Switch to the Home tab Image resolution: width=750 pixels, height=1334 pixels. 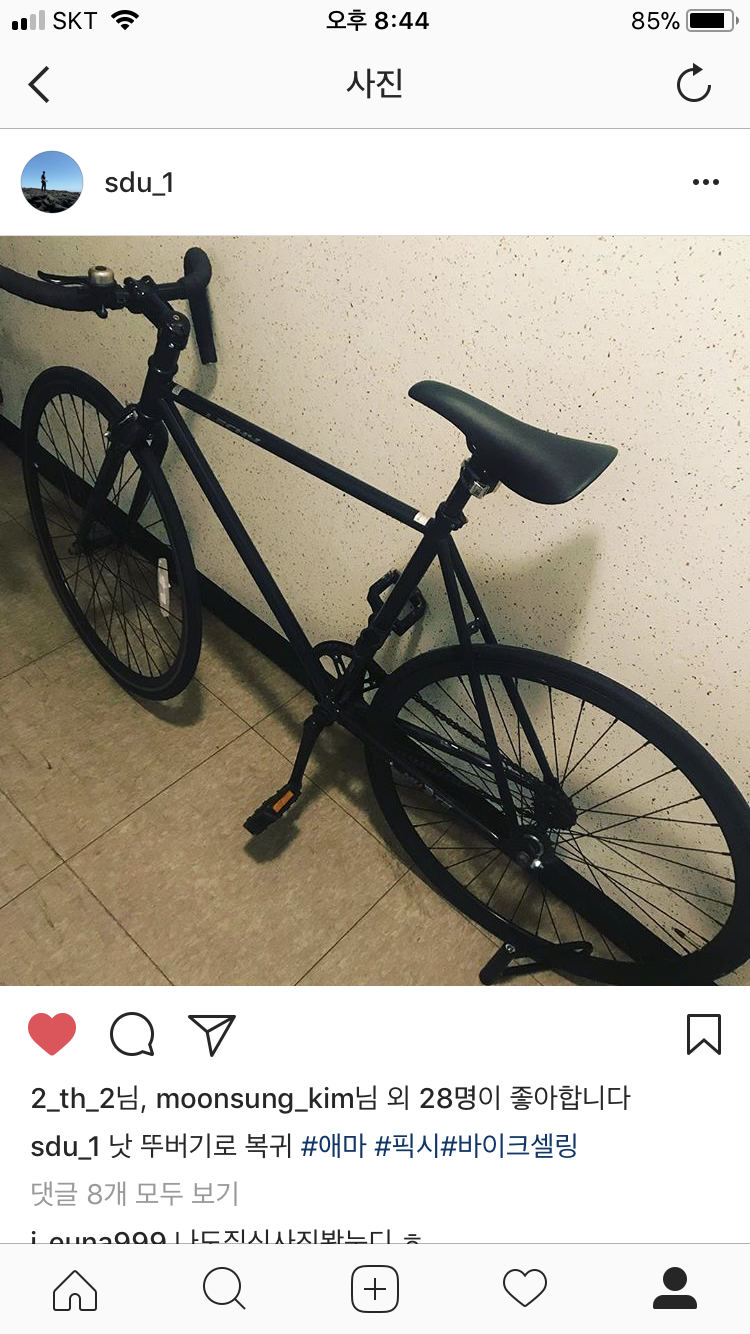pos(75,1289)
